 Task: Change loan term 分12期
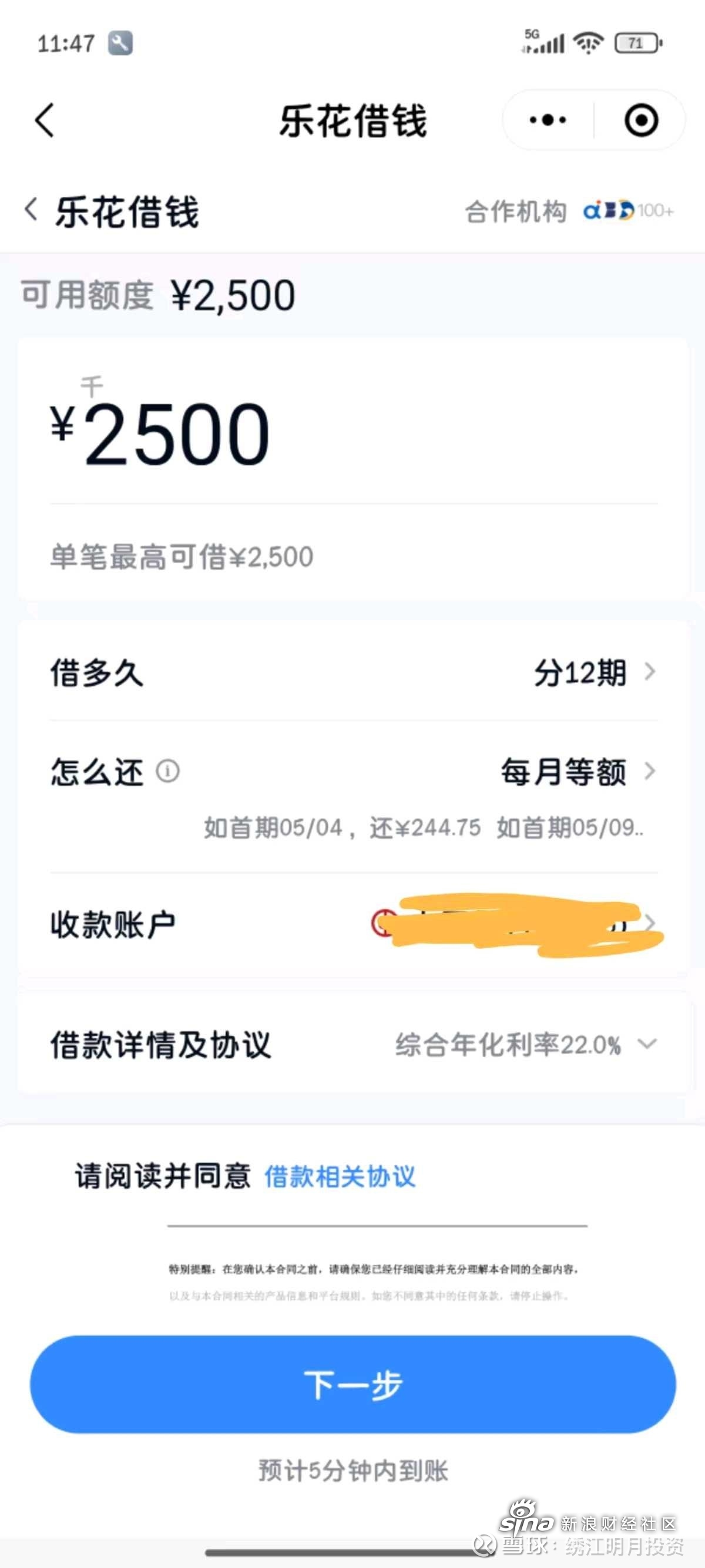pyautogui.click(x=354, y=672)
